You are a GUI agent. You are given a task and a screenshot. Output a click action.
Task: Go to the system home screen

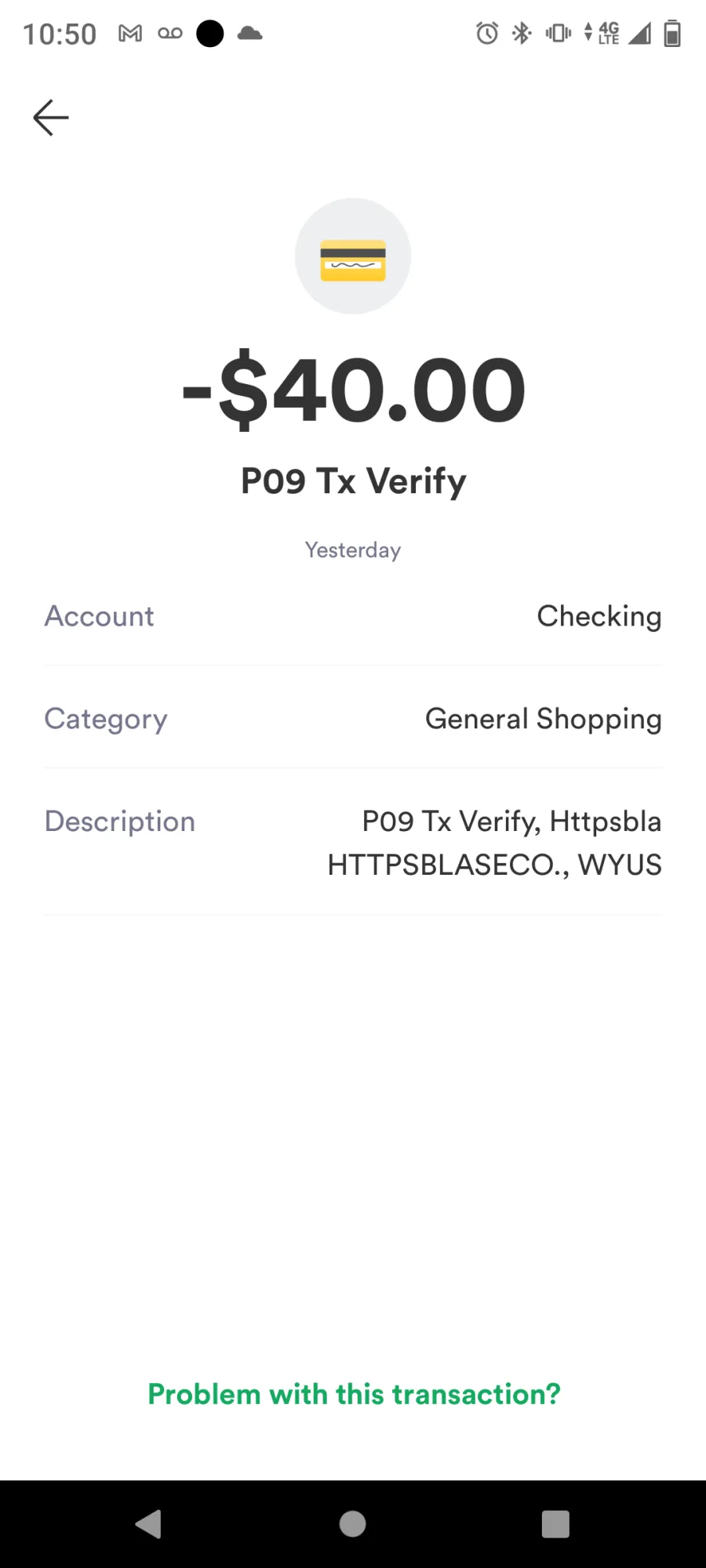352,1524
